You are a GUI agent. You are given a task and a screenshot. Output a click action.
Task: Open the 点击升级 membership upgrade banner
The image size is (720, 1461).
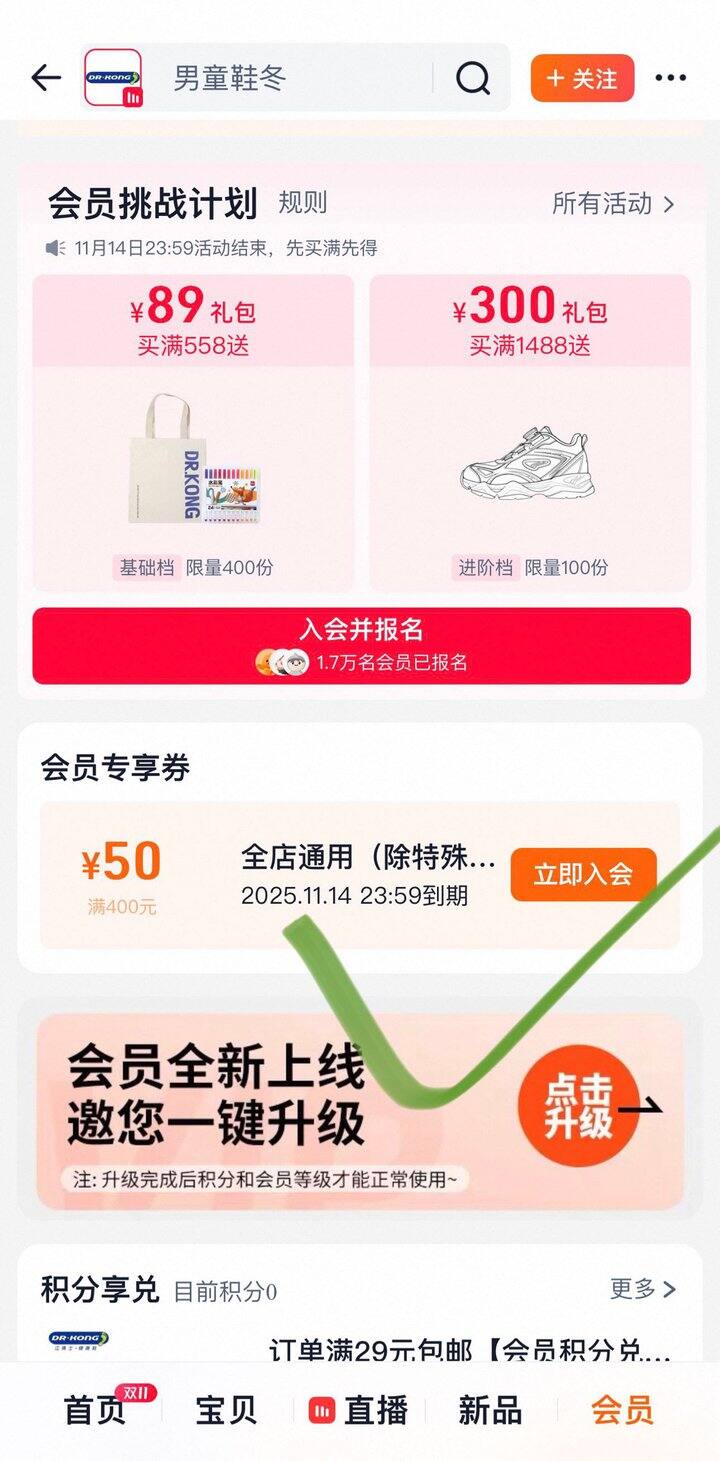click(x=580, y=1106)
